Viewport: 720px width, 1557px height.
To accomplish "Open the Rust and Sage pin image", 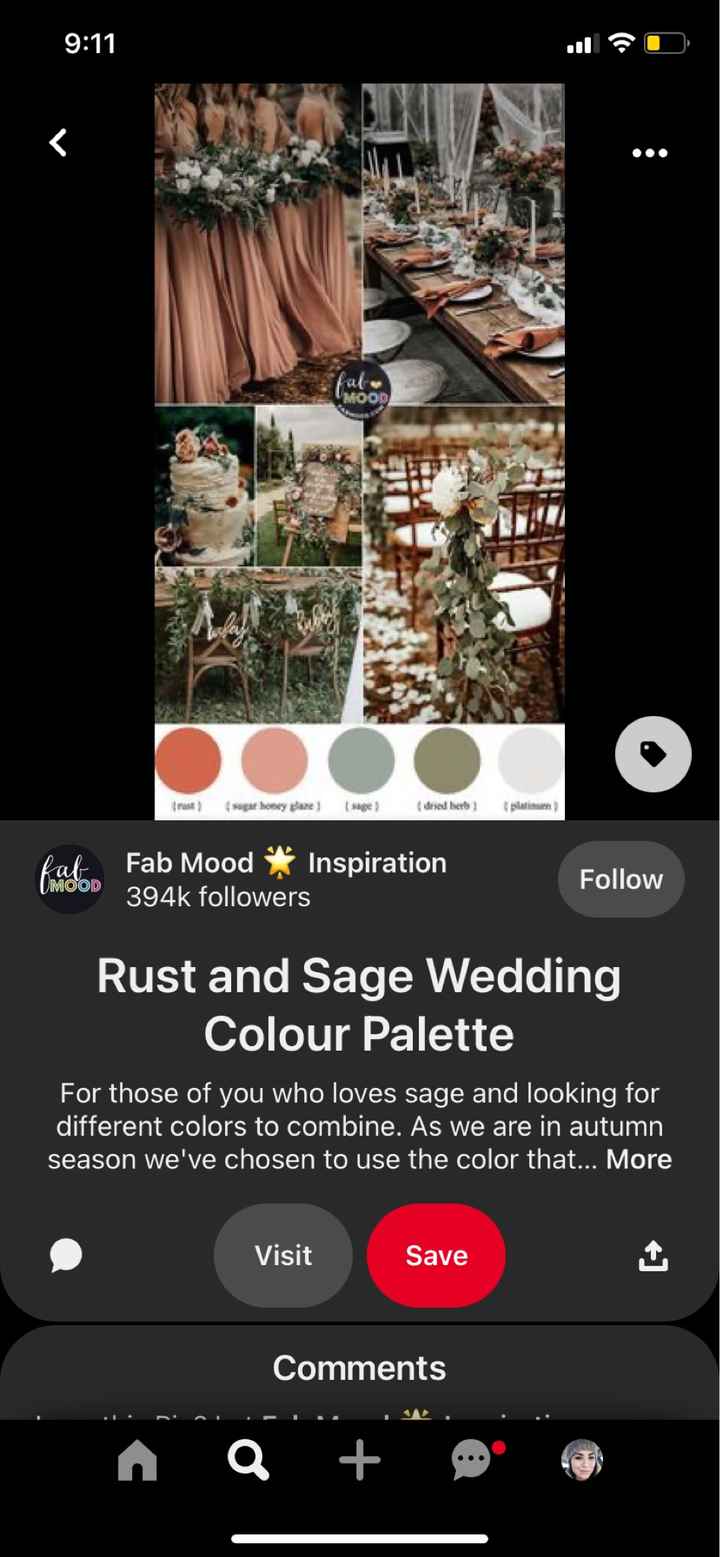I will (x=359, y=451).
